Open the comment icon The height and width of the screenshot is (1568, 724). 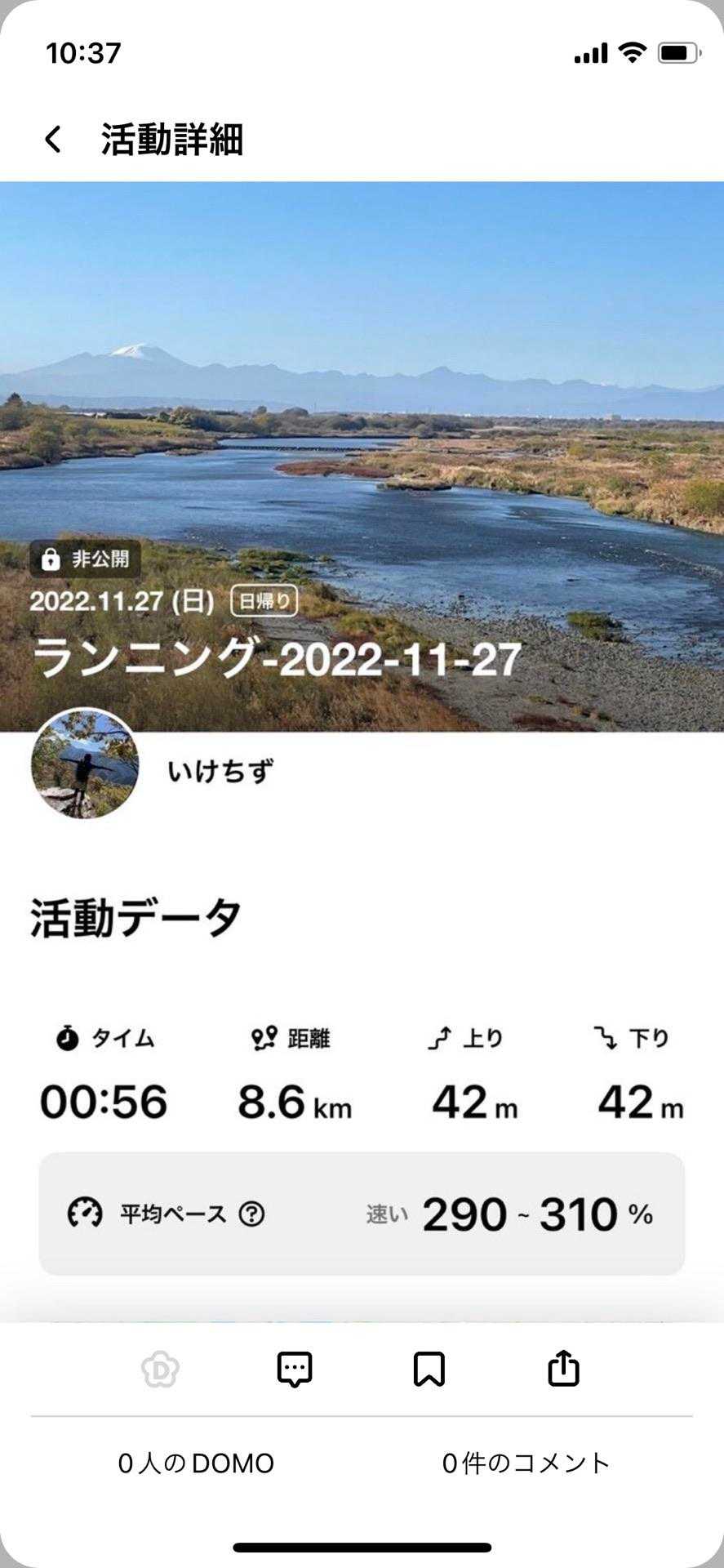295,1369
